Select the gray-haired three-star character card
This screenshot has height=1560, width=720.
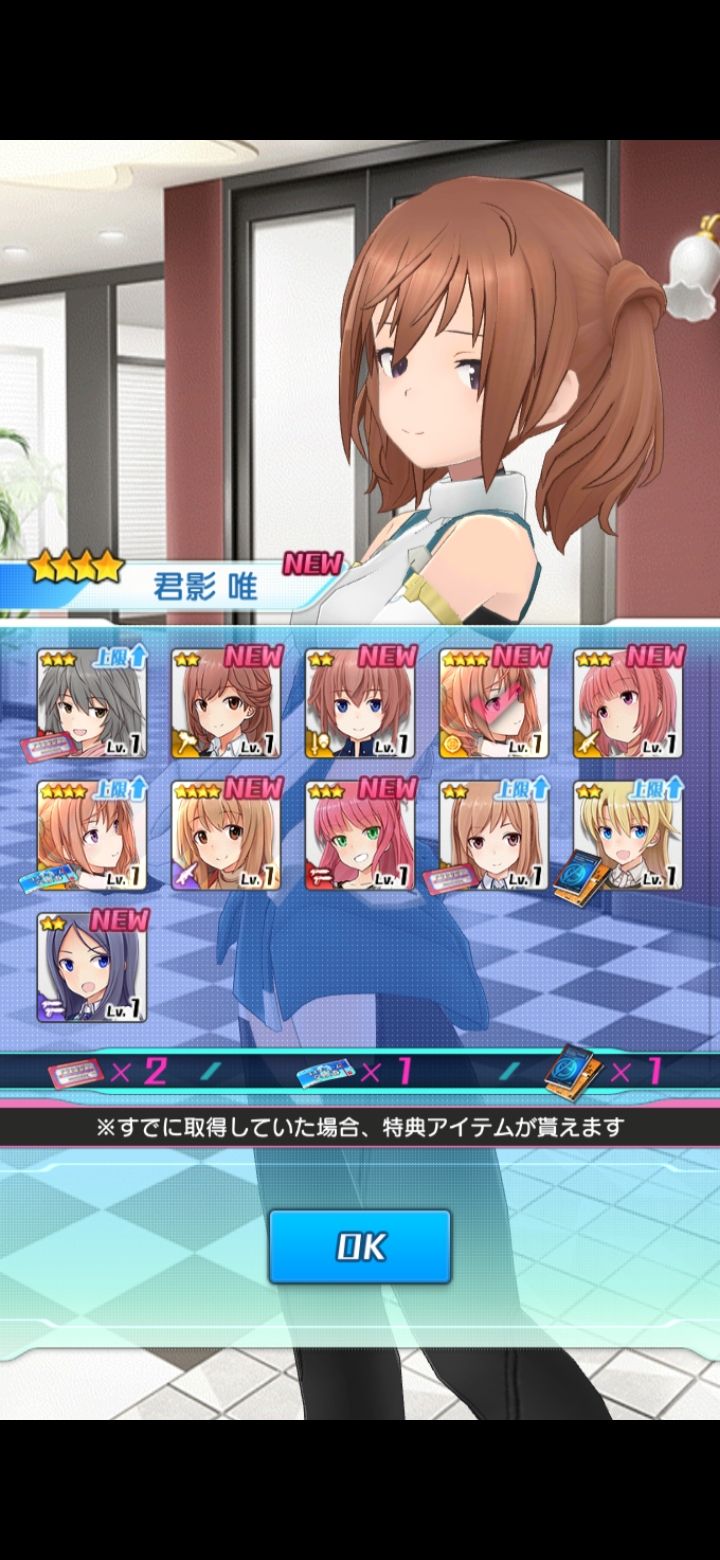coord(92,703)
